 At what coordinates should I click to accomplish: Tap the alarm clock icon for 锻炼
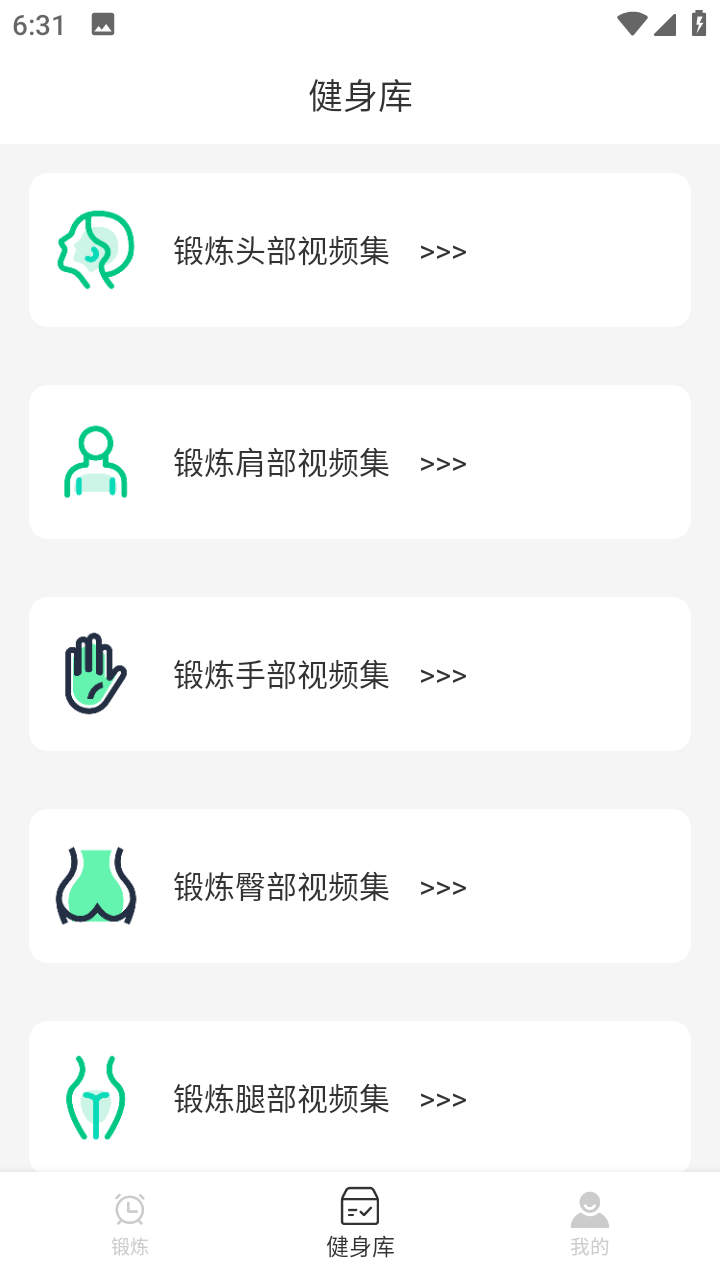pos(129,1208)
